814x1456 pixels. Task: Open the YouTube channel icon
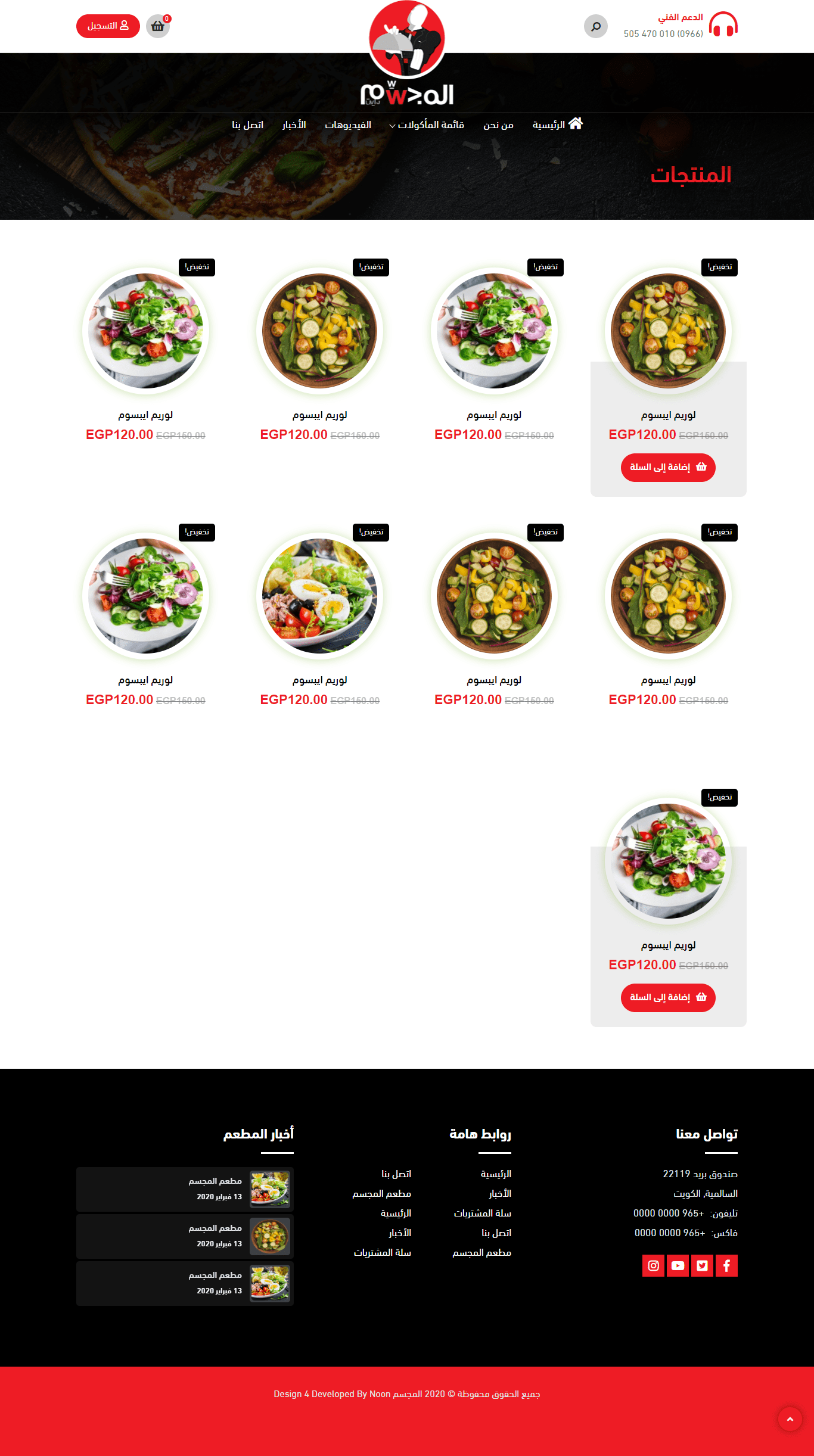[678, 1266]
